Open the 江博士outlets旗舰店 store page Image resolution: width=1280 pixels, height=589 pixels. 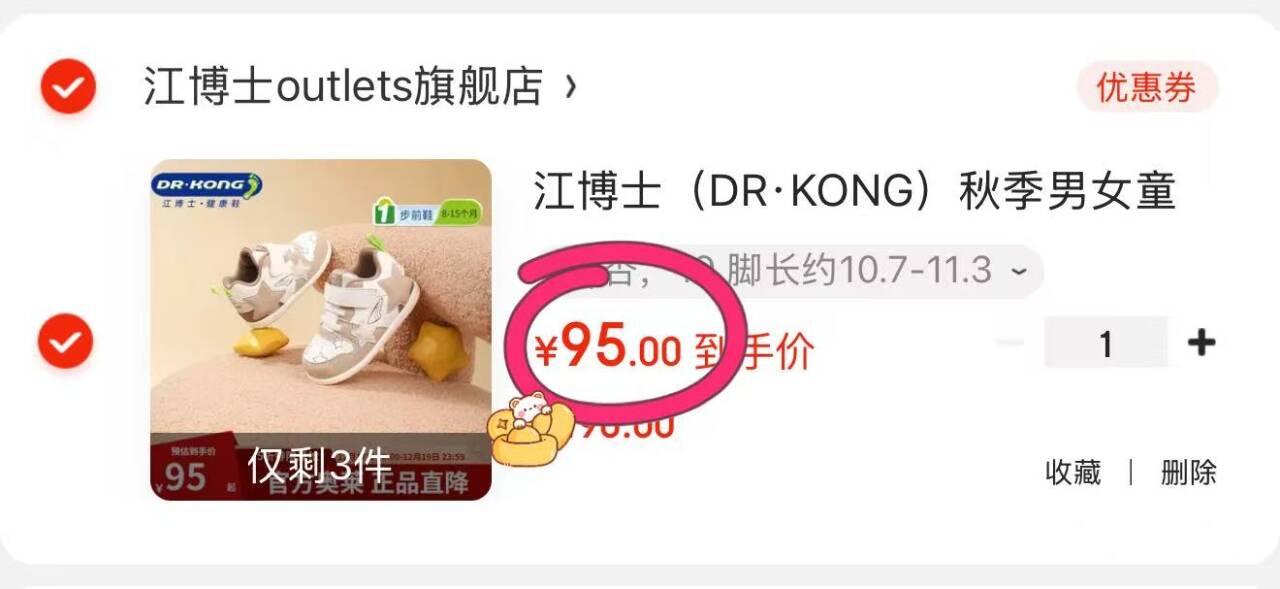pos(343,87)
